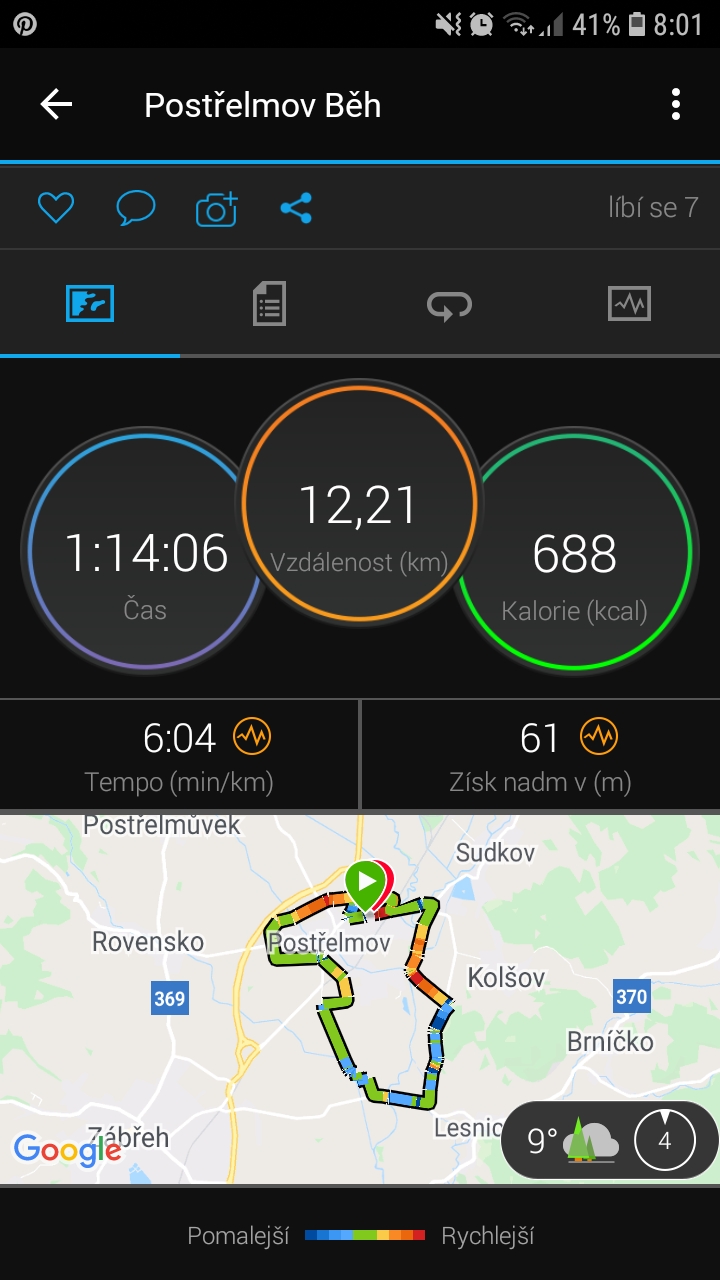Open the weather widget showing 9°
The width and height of the screenshot is (720, 1280).
point(609,1140)
